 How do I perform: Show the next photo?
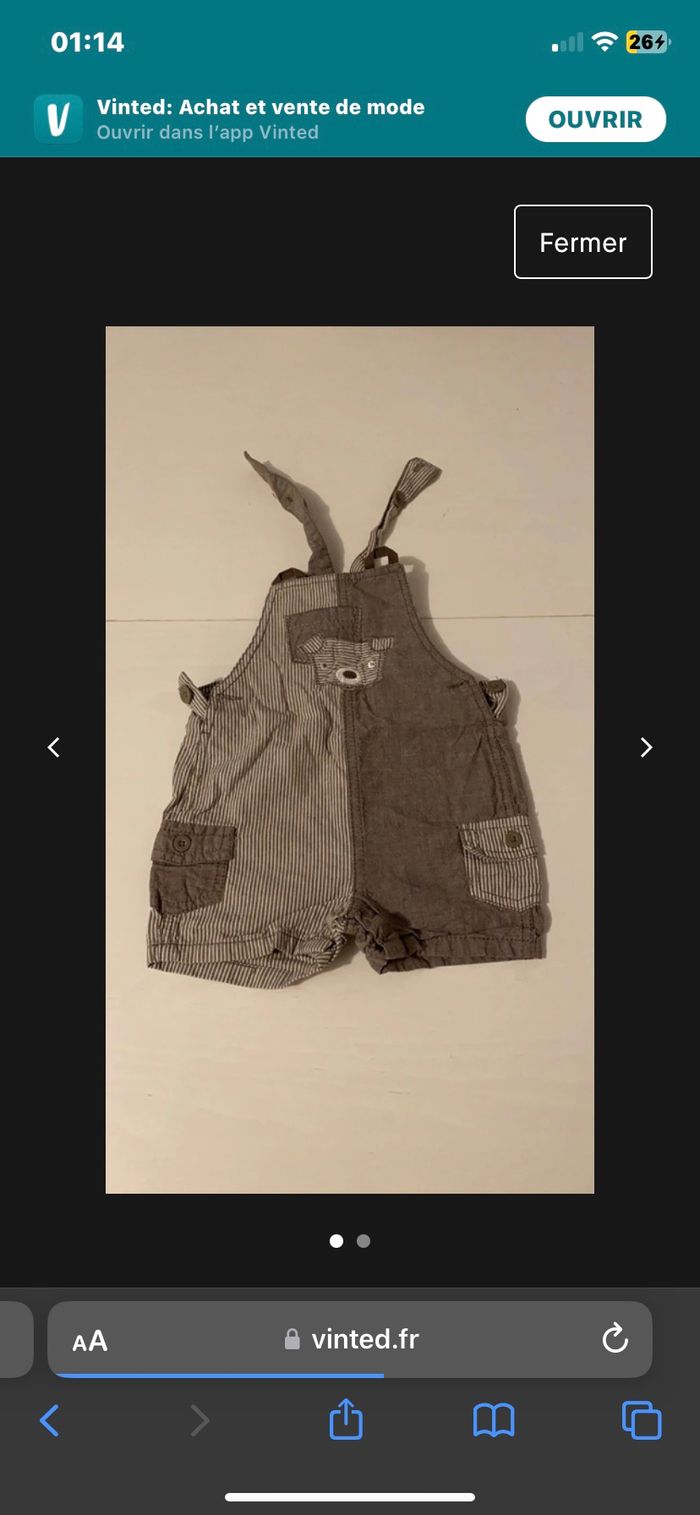coord(646,747)
